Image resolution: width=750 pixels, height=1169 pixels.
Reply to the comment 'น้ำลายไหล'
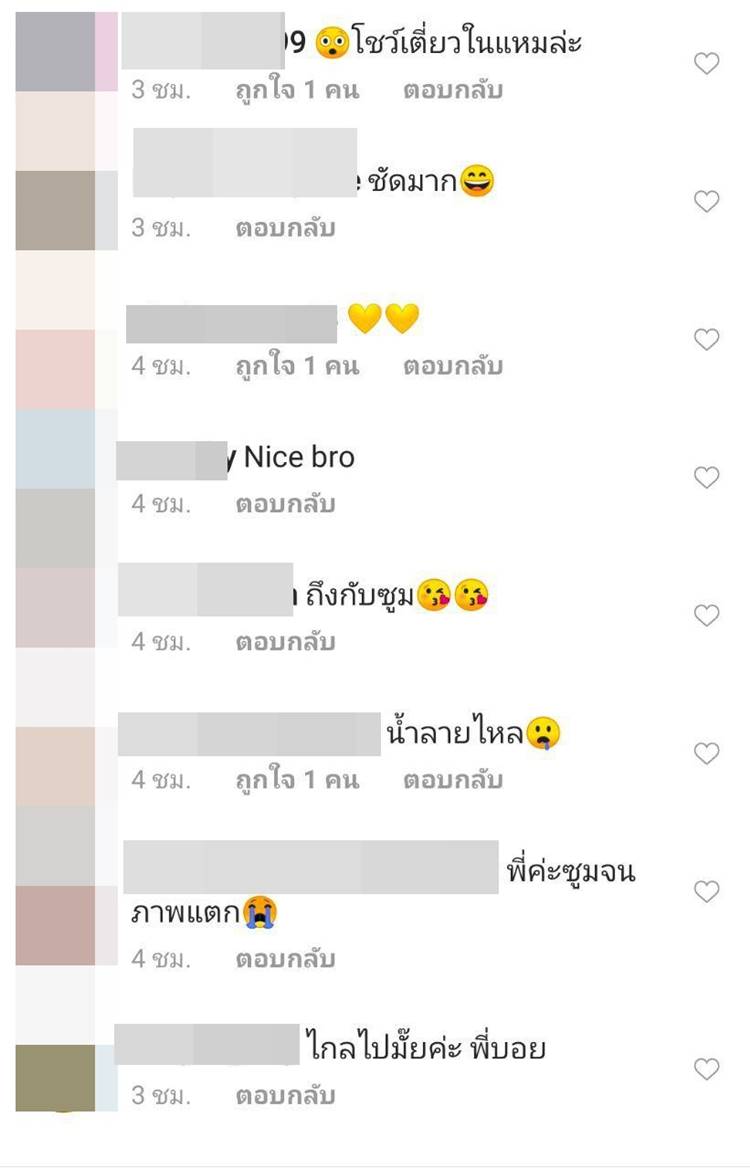tap(453, 780)
